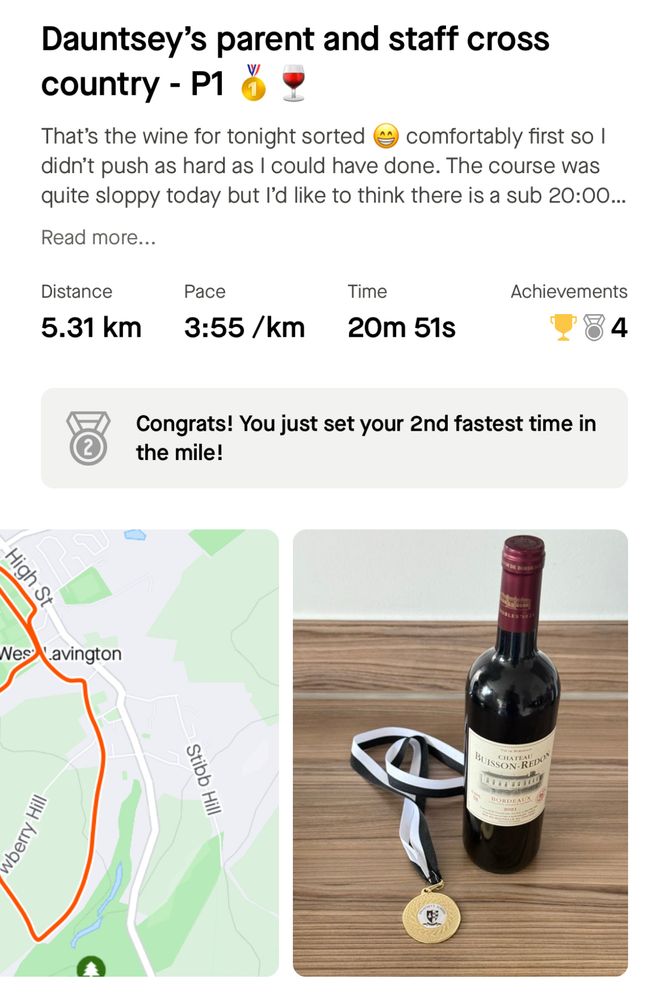Open the route map thumbnail
The height and width of the screenshot is (1000, 669).
click(x=139, y=752)
